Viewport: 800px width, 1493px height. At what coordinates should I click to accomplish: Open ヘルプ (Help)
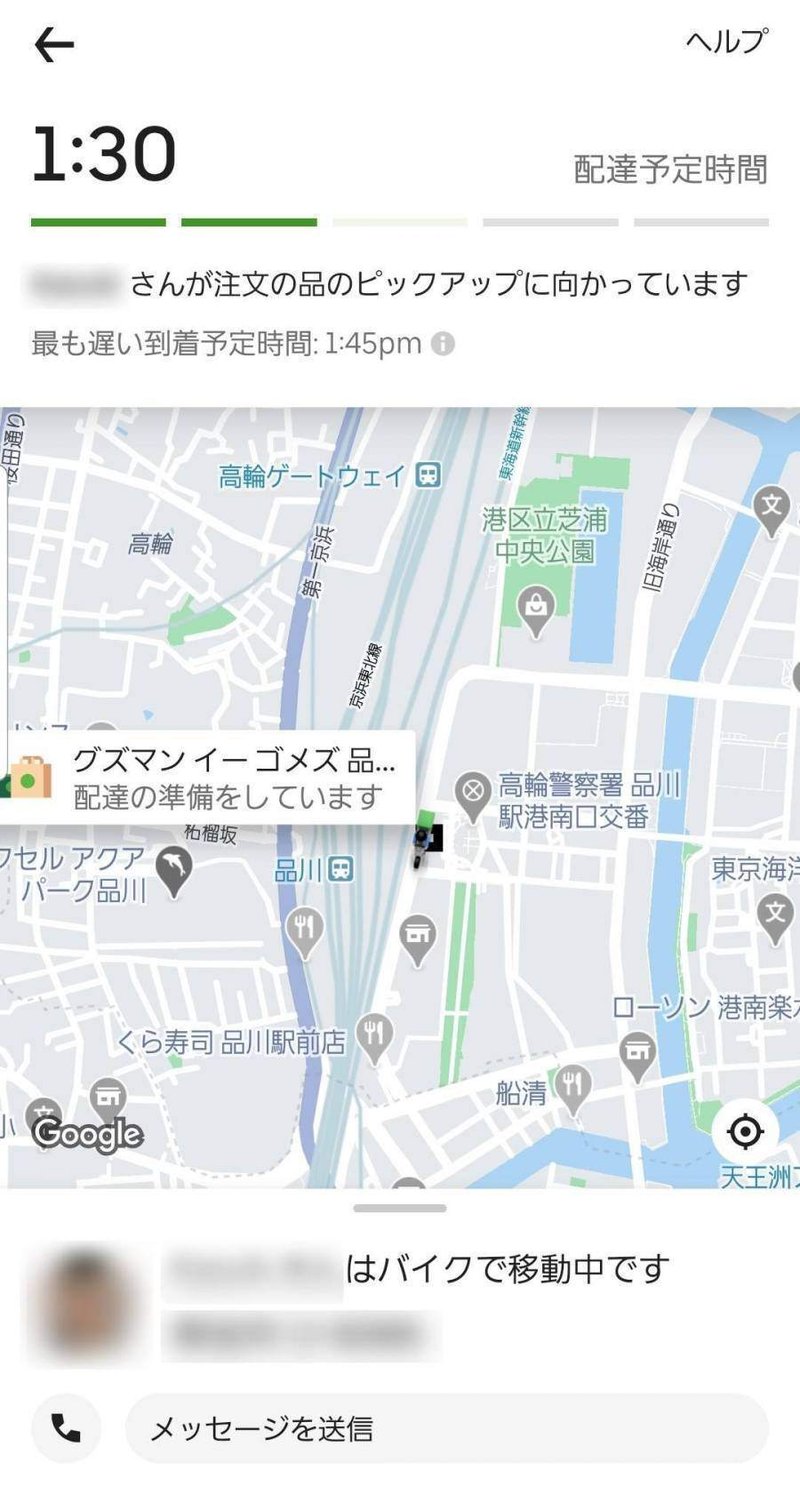click(x=727, y=42)
